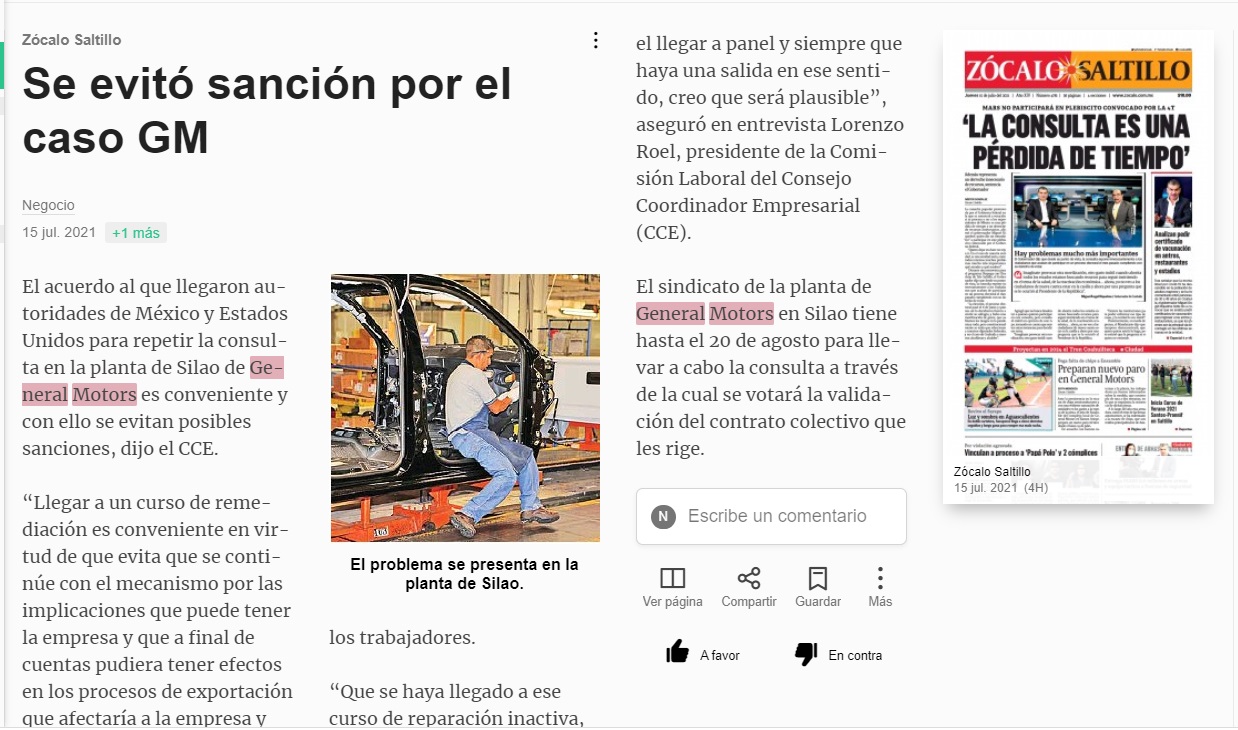Vote A favor with the thumbs up

pyautogui.click(x=702, y=654)
